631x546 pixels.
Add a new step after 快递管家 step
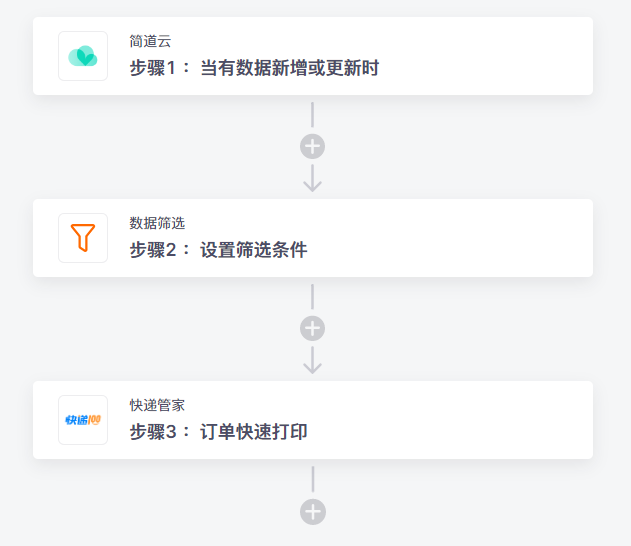tap(313, 511)
